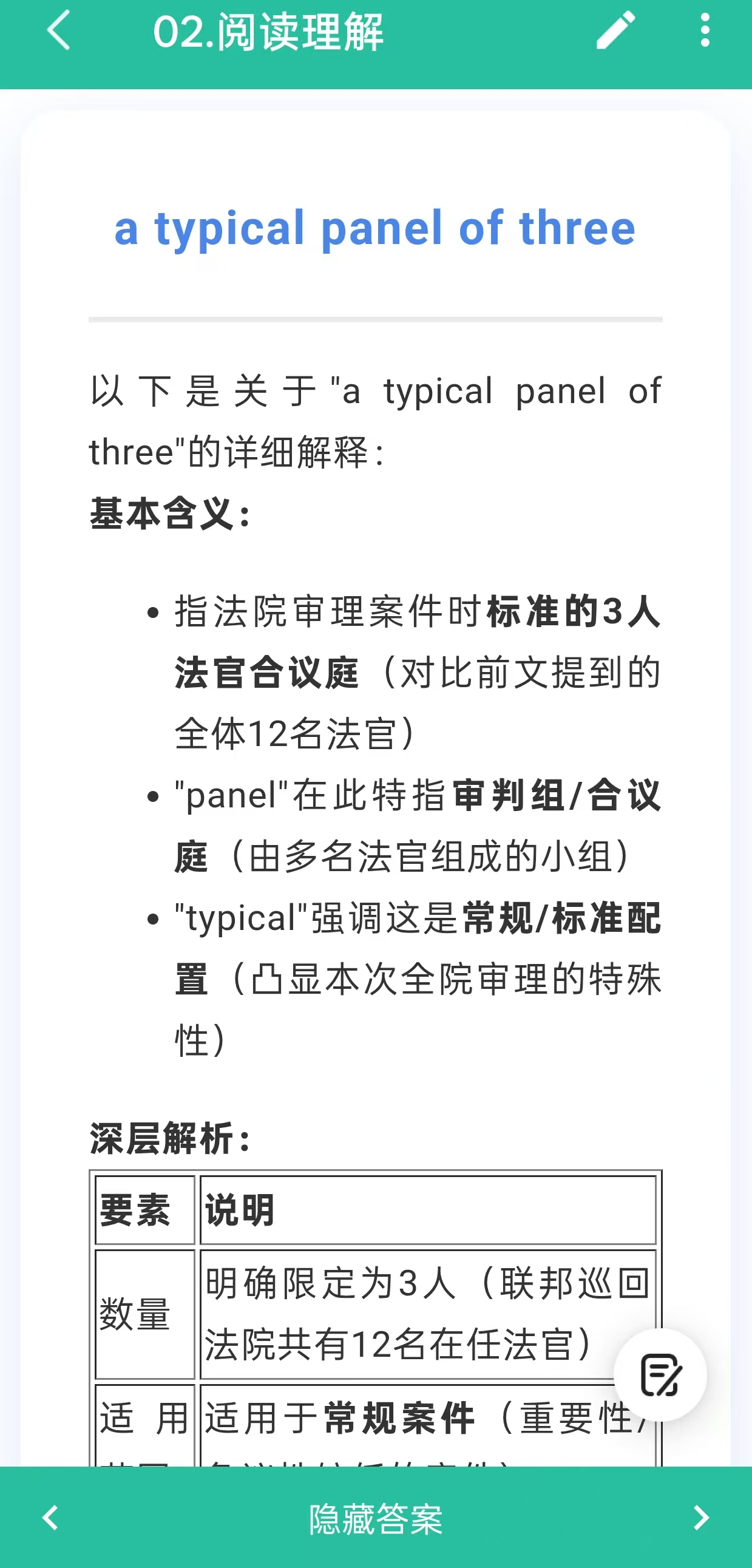Go back from the 02.阅读理解 page
Viewport: 752px width, 1568px height.
click(x=58, y=30)
